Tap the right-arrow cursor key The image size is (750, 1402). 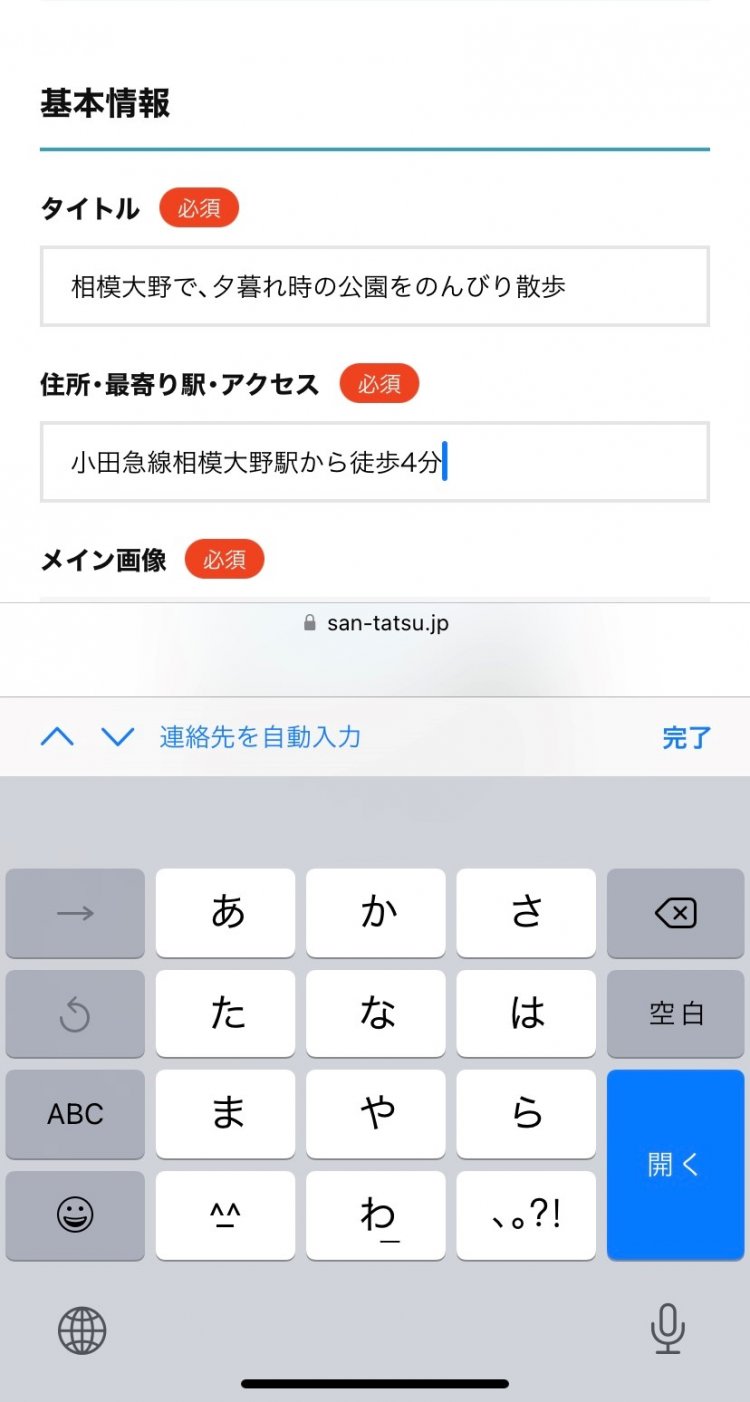tap(75, 913)
